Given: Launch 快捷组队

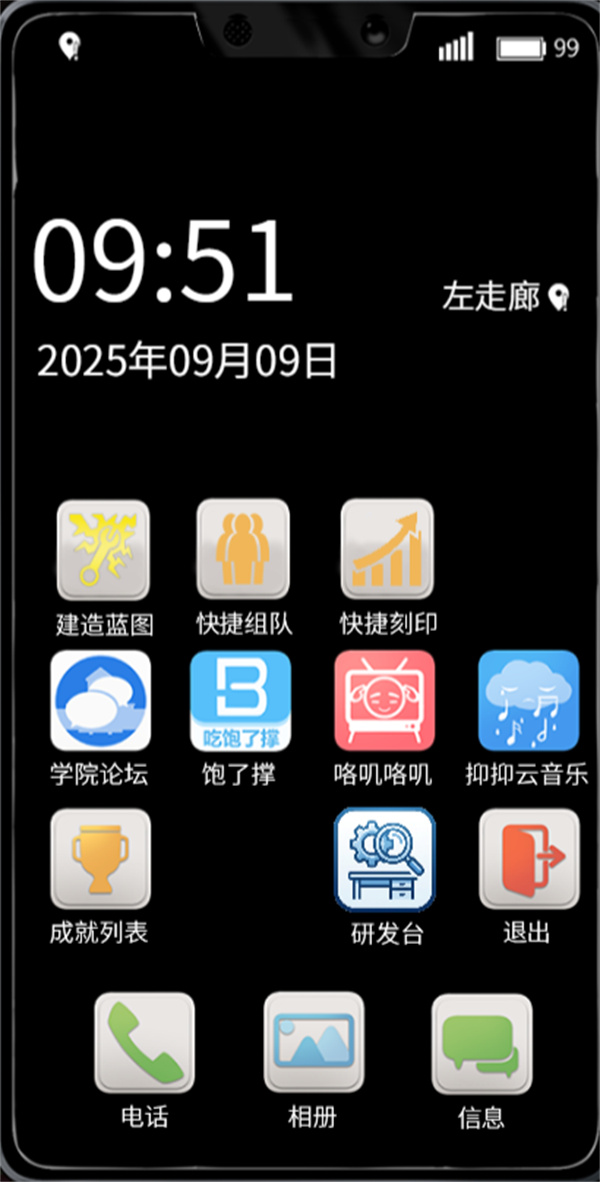Looking at the screenshot, I should point(243,550).
